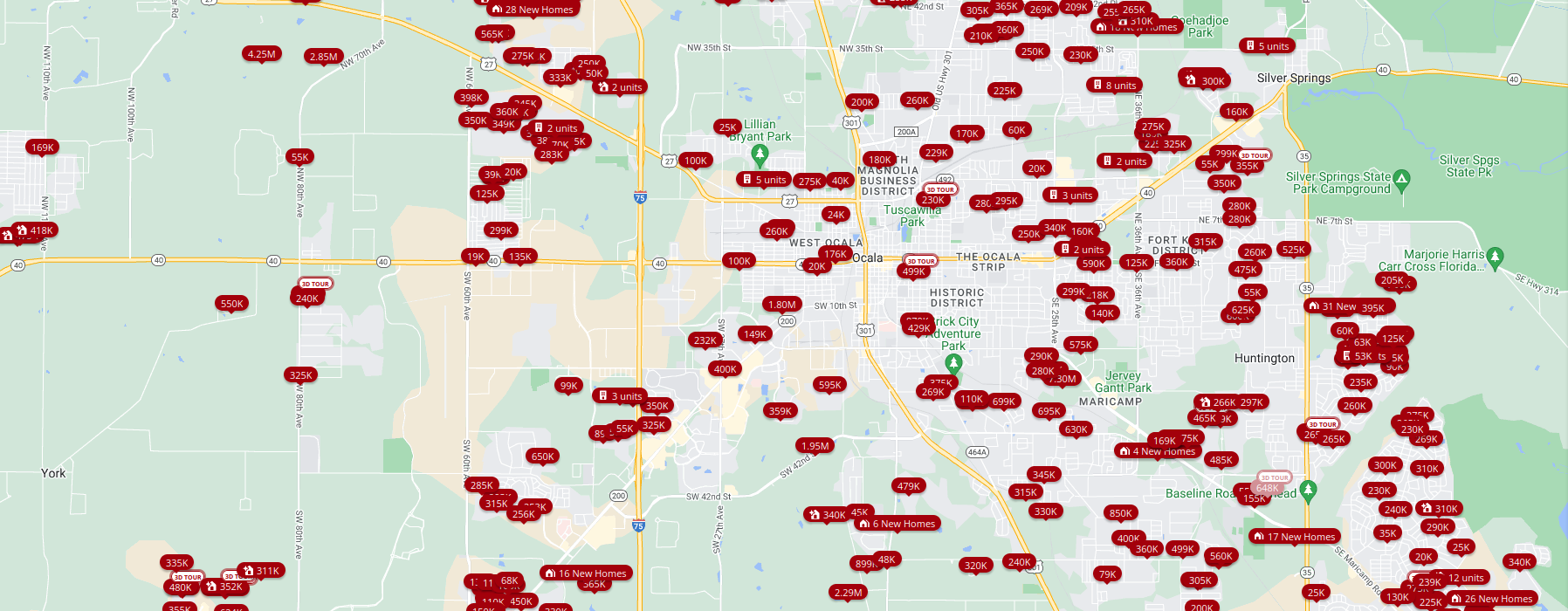
Task: Select the 1.95M price marker
Action: pyautogui.click(x=815, y=446)
